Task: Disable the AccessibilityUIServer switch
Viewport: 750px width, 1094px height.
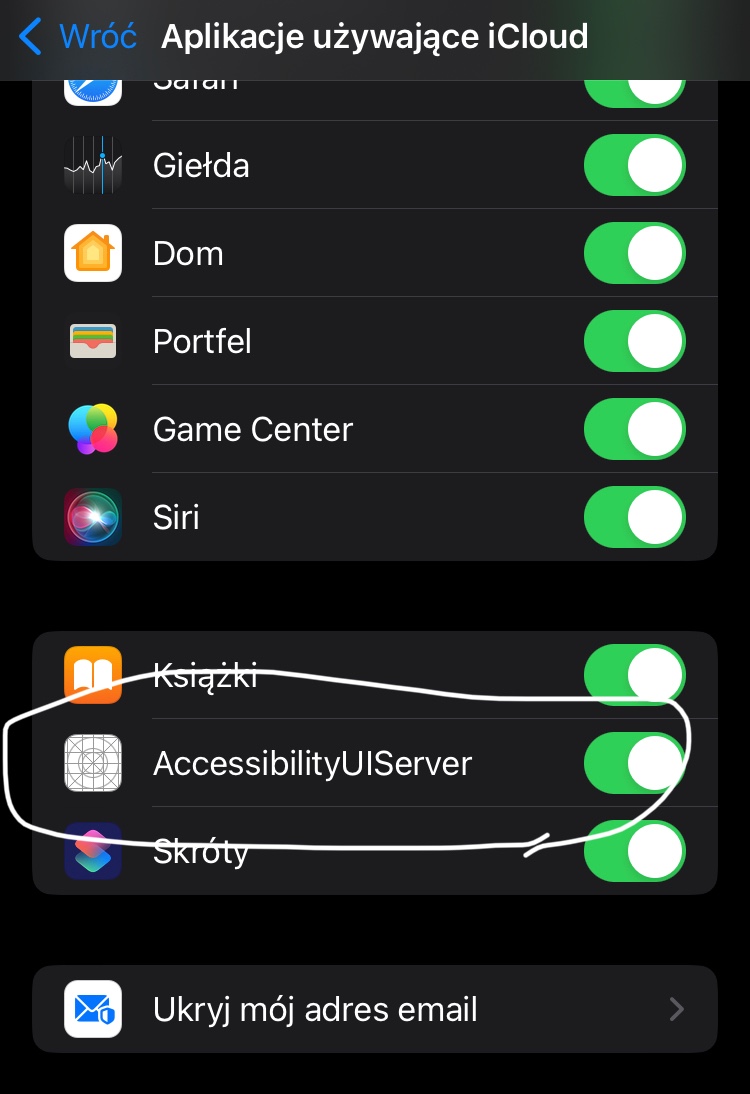Action: tap(634, 763)
